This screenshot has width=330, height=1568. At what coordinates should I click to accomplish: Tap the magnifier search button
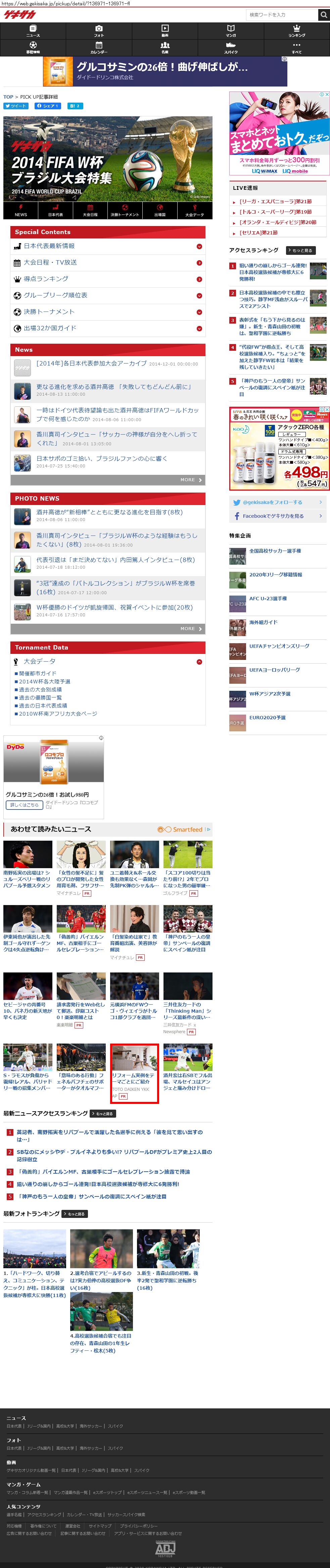(x=323, y=15)
